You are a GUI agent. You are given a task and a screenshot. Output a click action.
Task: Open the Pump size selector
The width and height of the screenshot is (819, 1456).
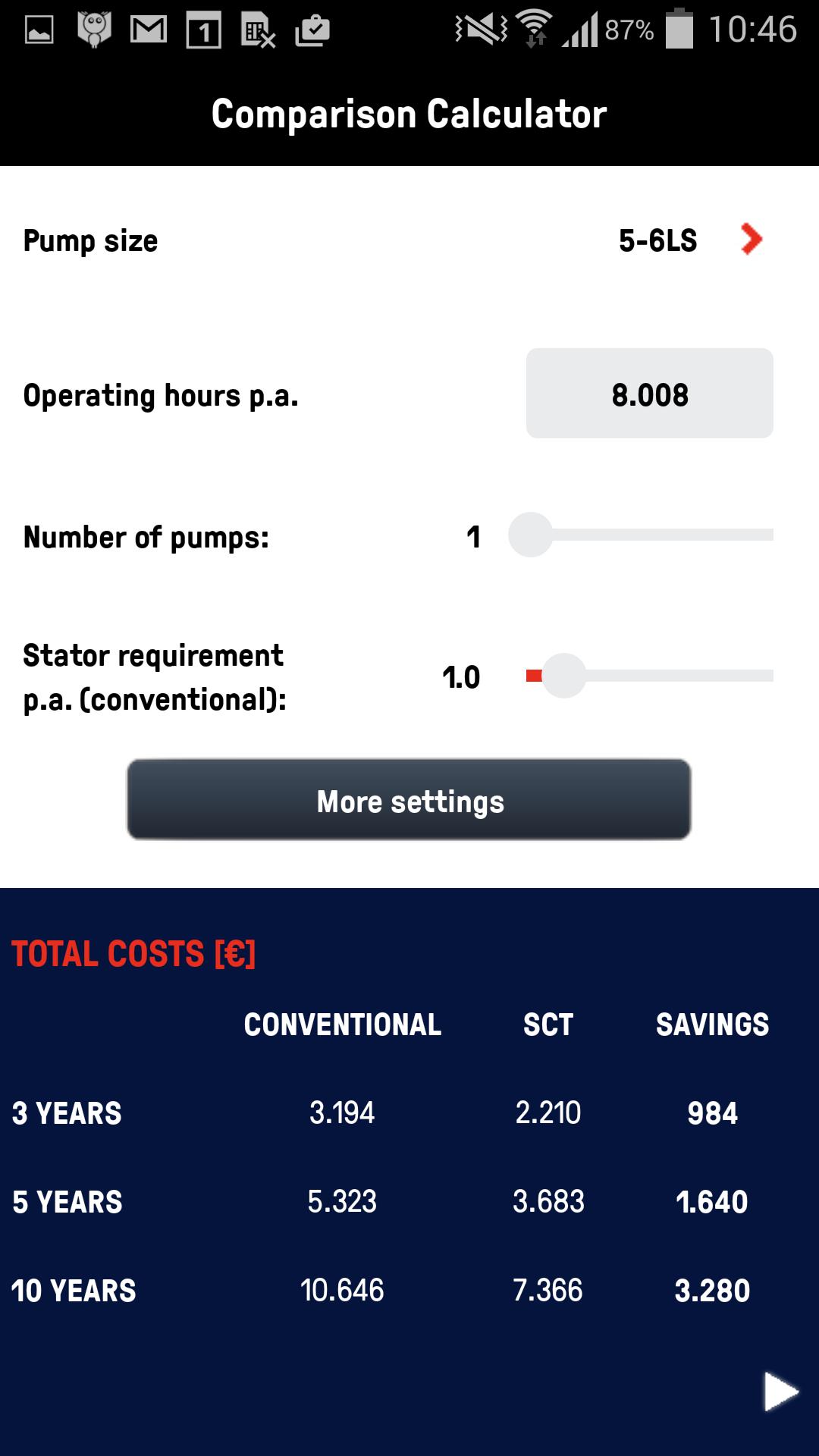[750, 240]
